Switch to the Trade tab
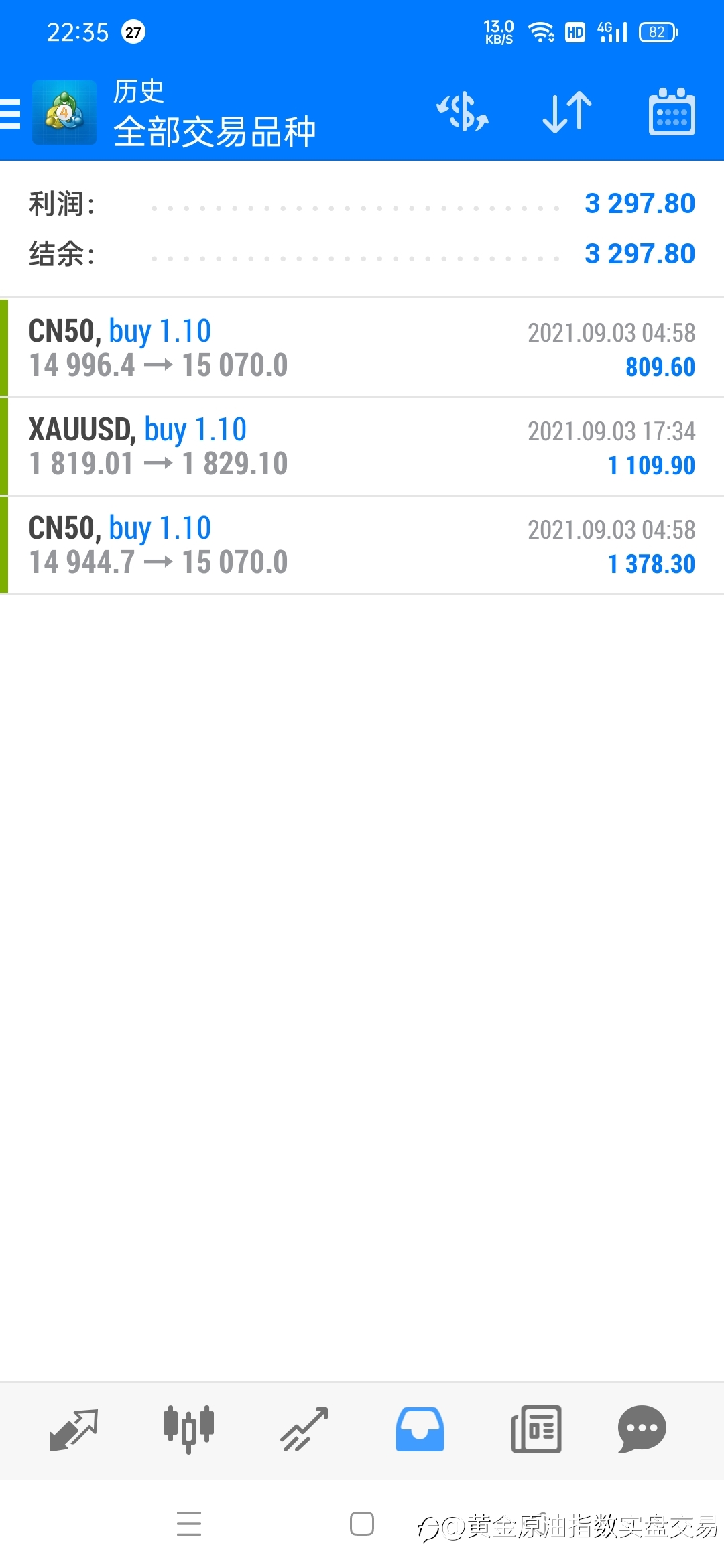 coord(304,1430)
